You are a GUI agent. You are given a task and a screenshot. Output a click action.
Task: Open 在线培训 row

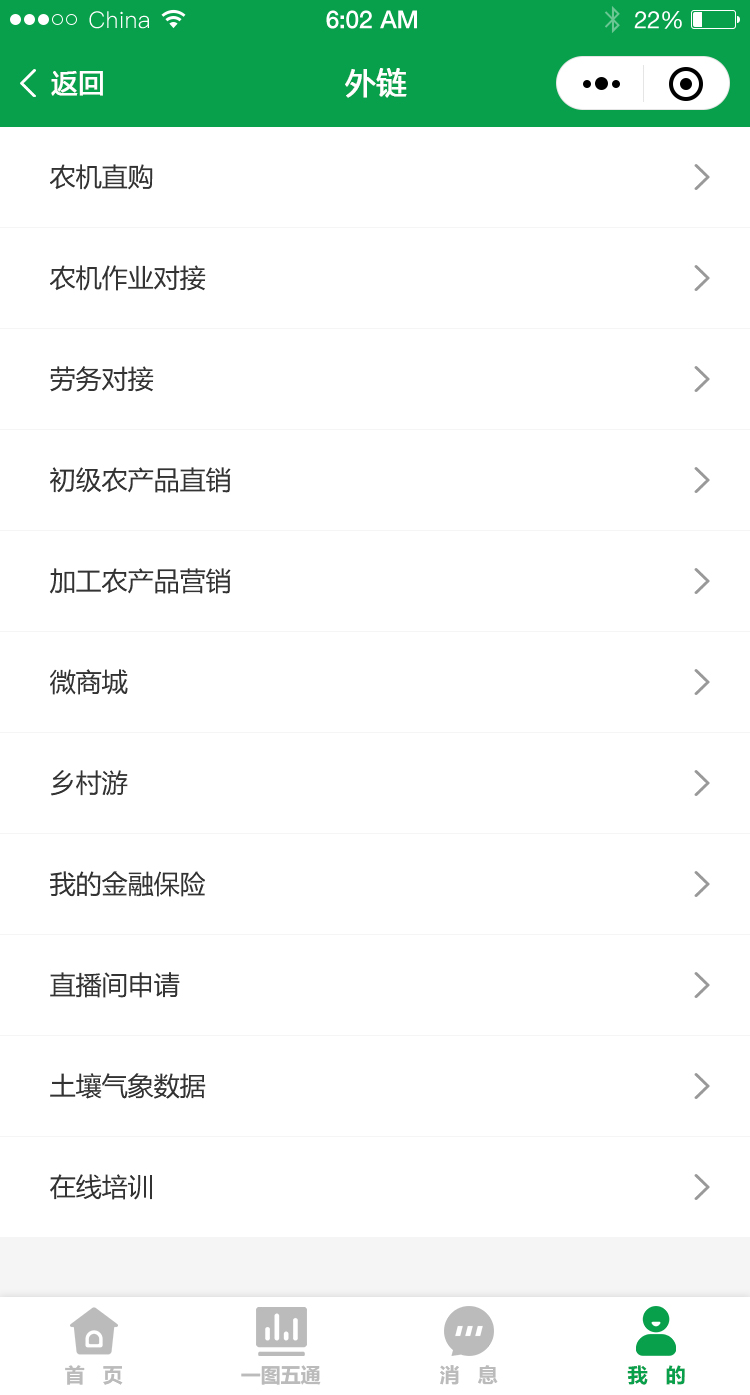pos(375,1188)
